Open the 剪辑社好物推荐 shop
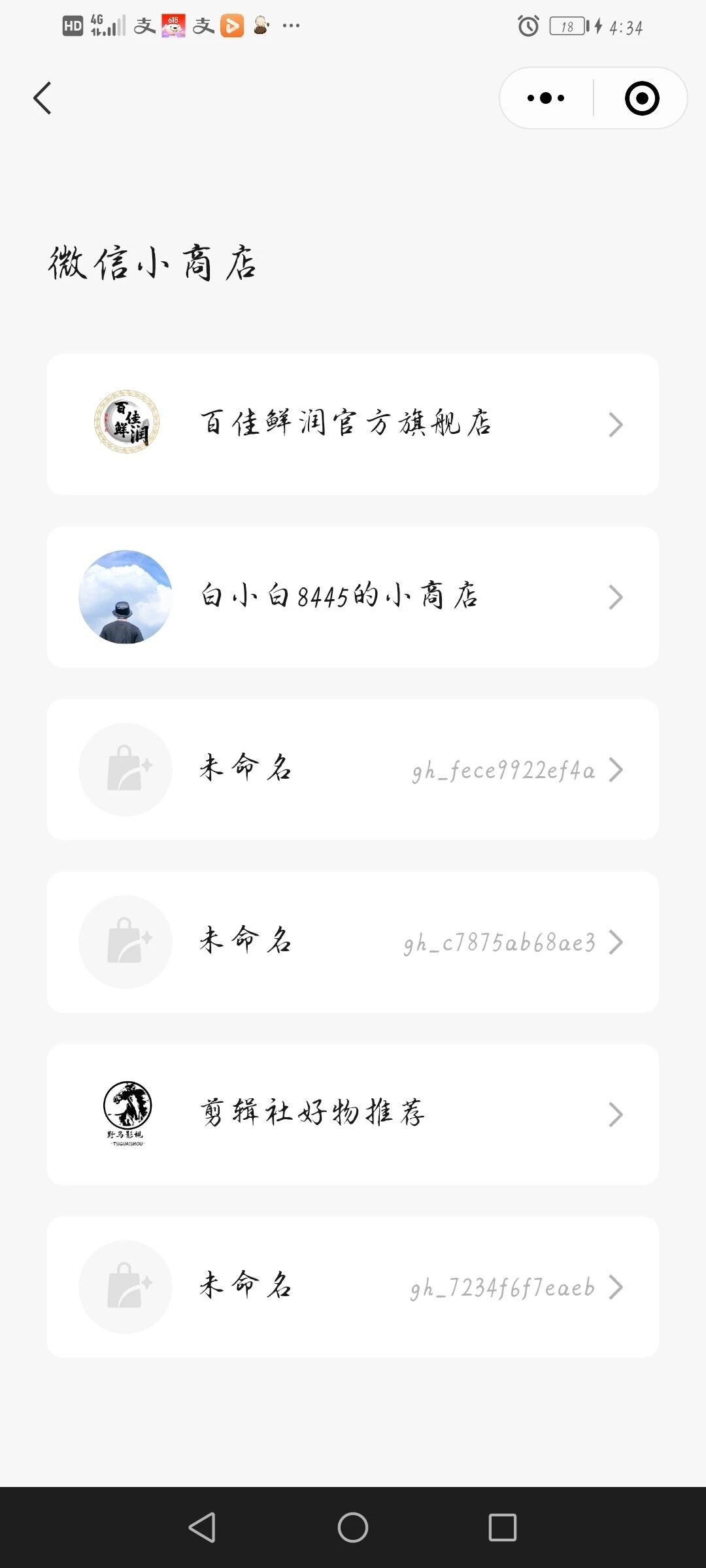The height and width of the screenshot is (1568, 706). point(353,1115)
